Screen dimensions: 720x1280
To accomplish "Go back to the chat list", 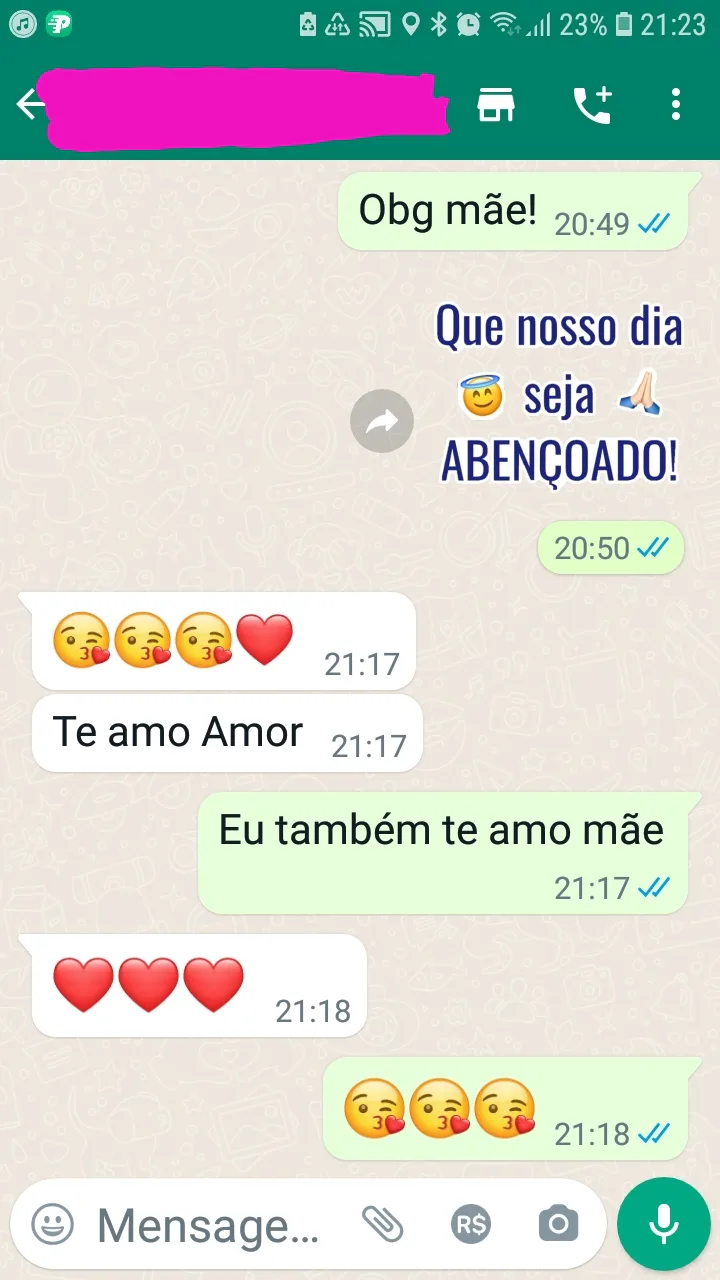I will tap(30, 104).
